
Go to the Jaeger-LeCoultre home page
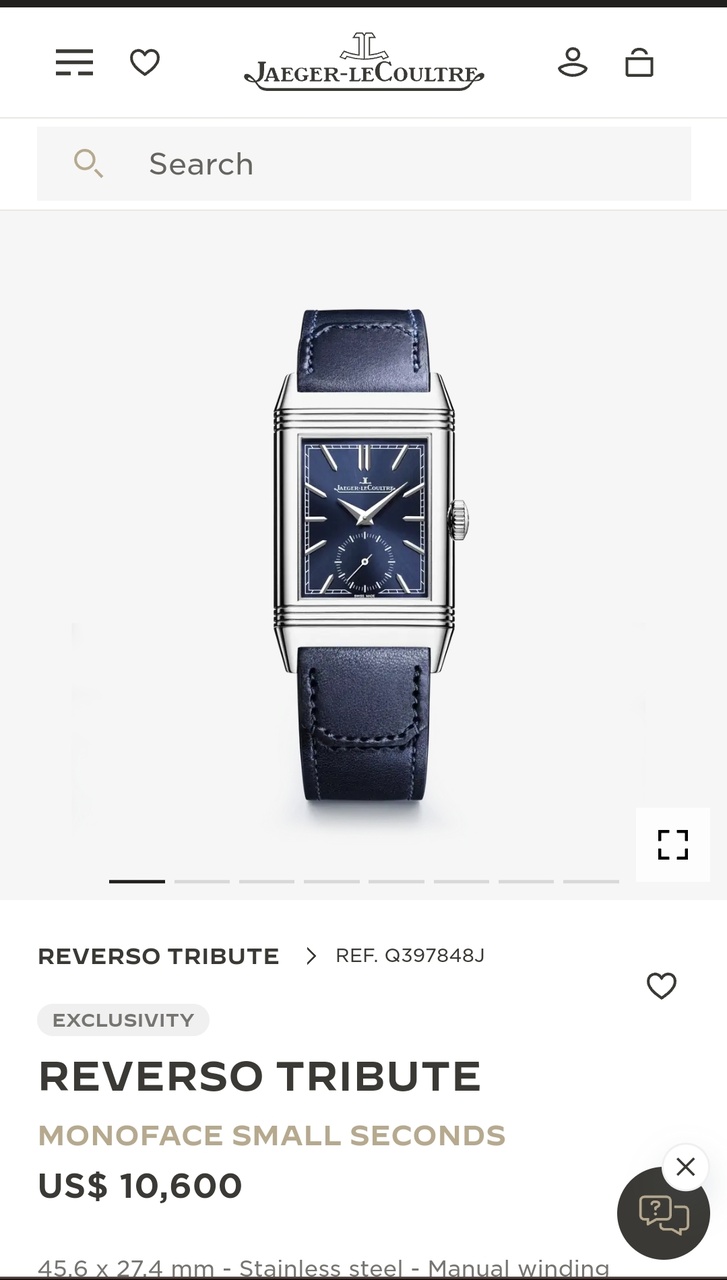click(x=364, y=63)
